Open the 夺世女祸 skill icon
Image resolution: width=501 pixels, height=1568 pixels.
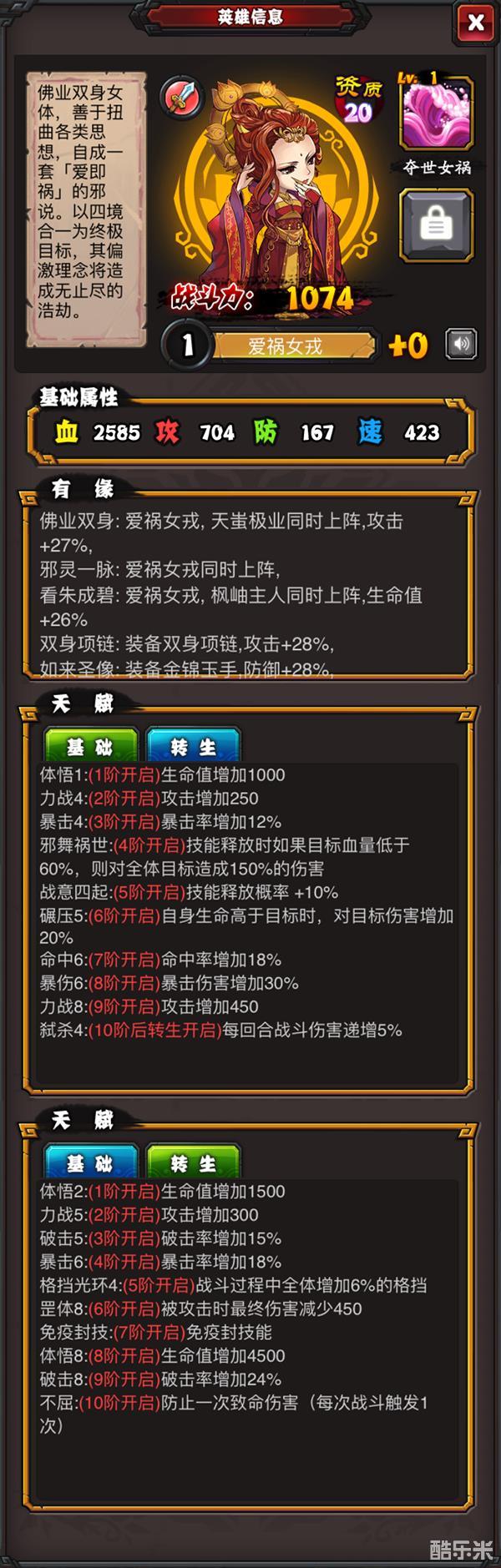point(436,114)
